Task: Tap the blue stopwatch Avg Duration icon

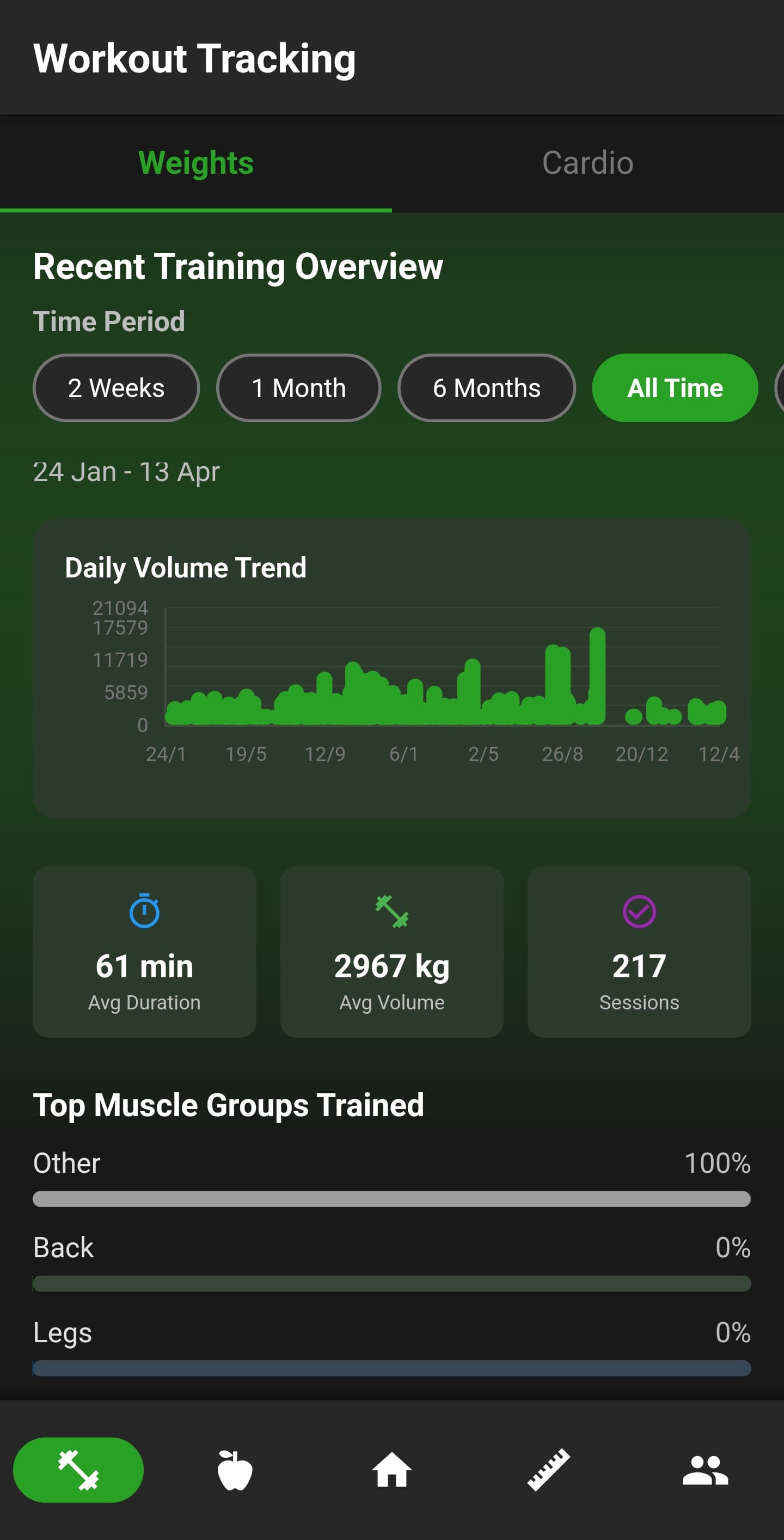Action: (144, 911)
